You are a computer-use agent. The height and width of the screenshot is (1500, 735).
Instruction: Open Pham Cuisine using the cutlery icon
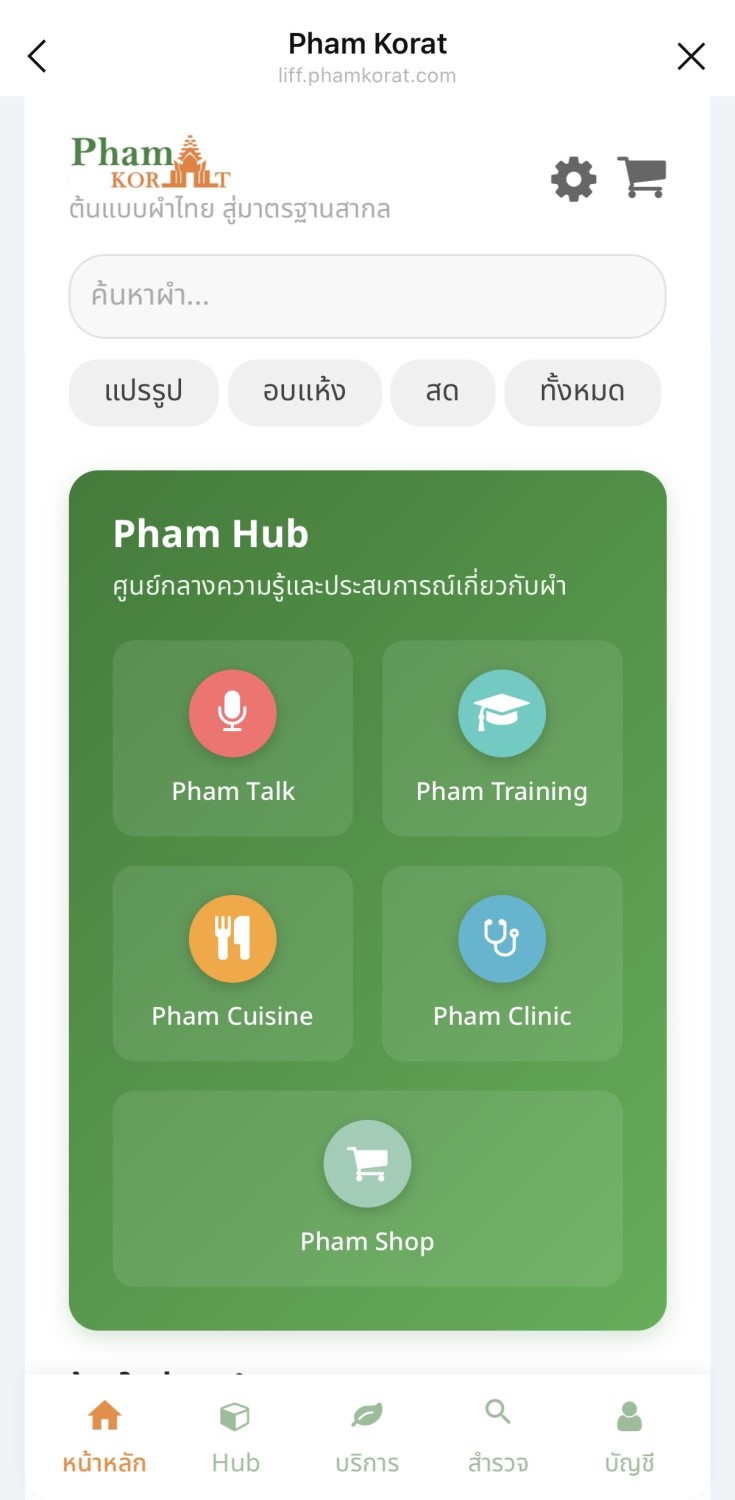(x=232, y=938)
